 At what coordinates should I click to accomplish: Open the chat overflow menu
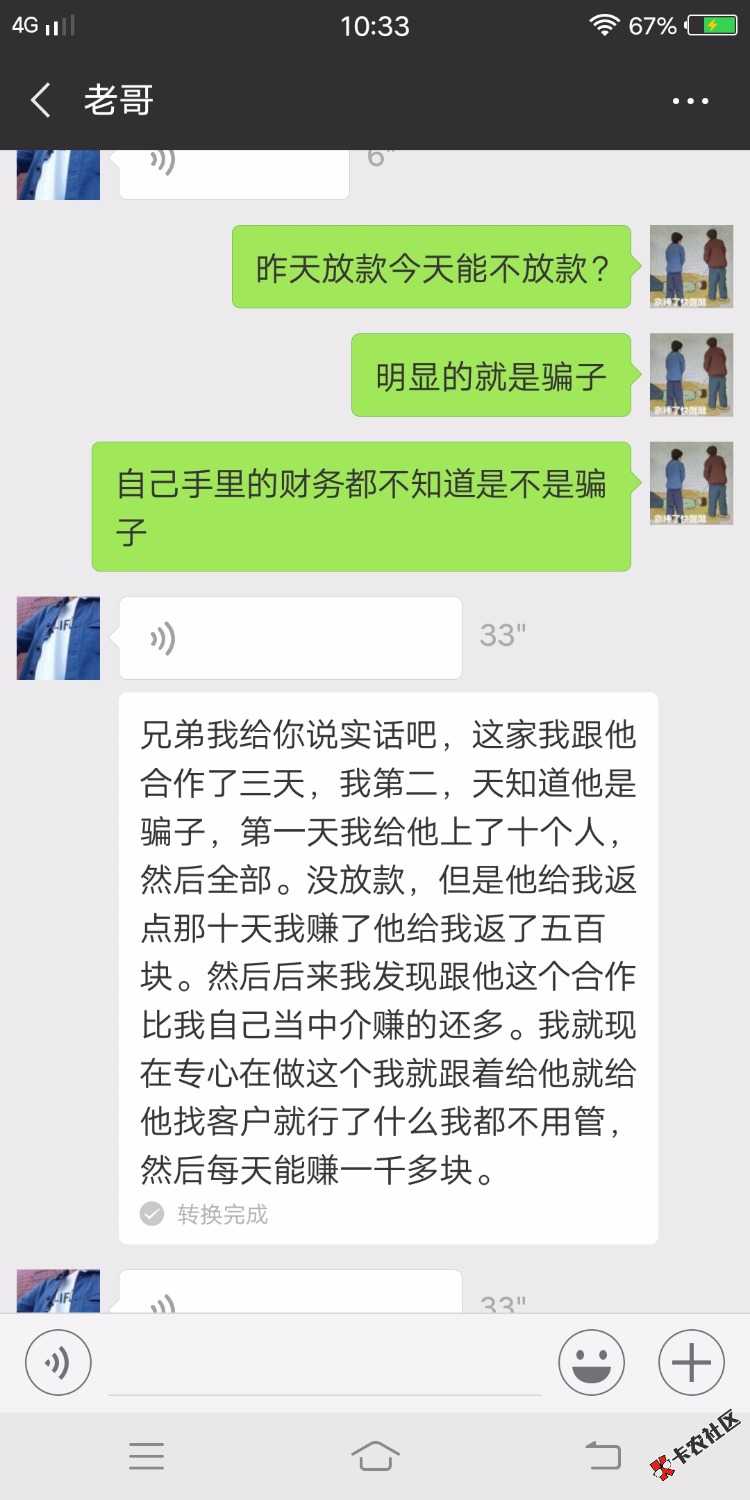pyautogui.click(x=690, y=101)
